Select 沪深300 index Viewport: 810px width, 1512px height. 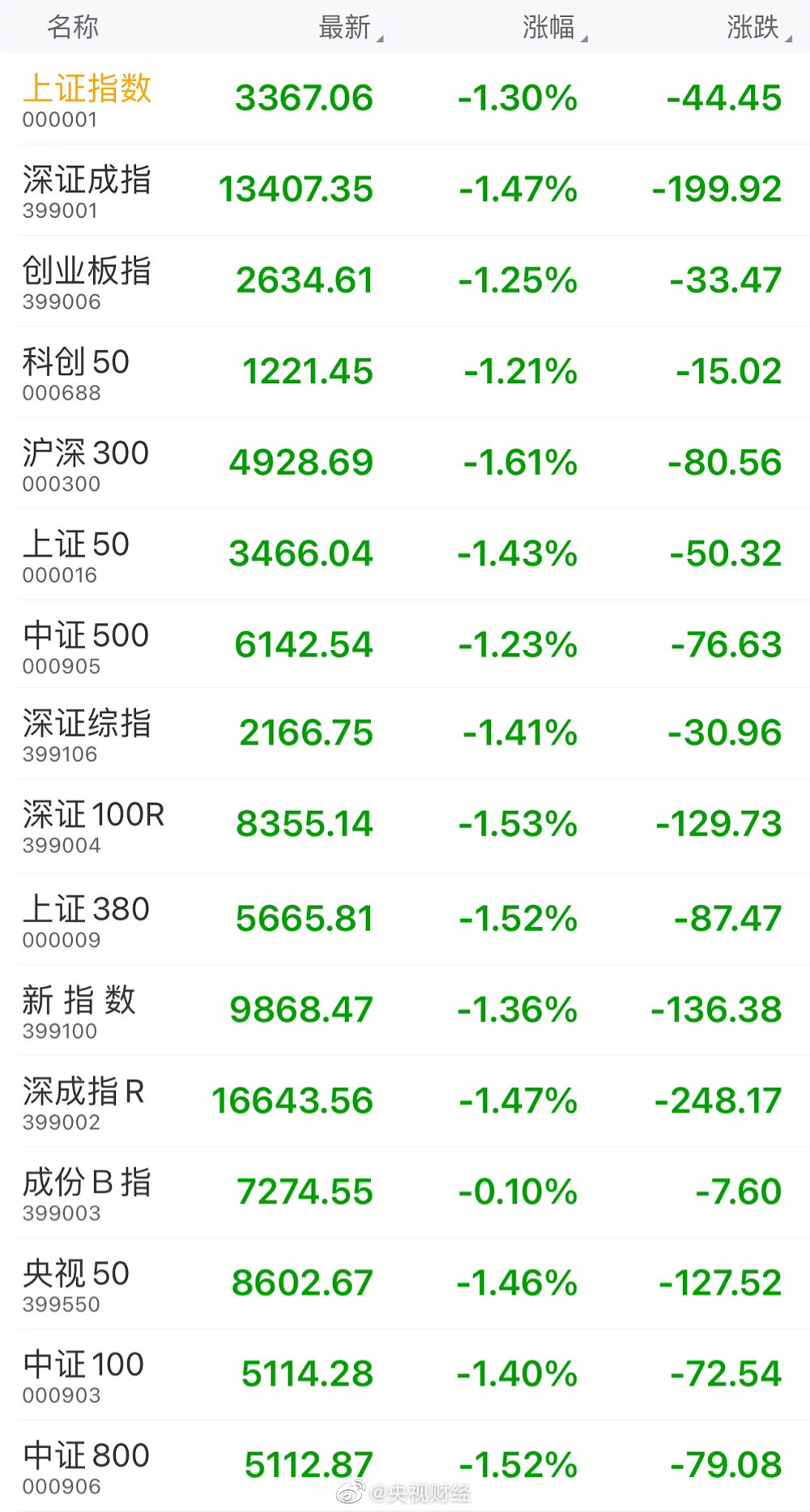point(405,463)
